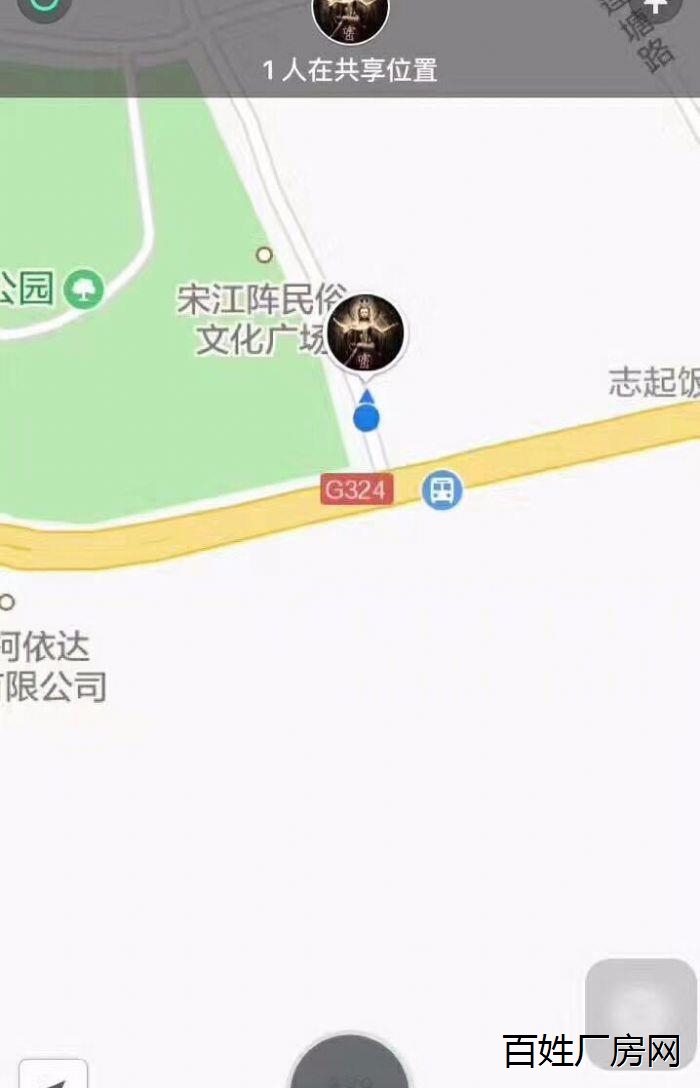The width and height of the screenshot is (700, 1088).
Task: Tap the bus station marker near G324
Action: click(x=441, y=490)
